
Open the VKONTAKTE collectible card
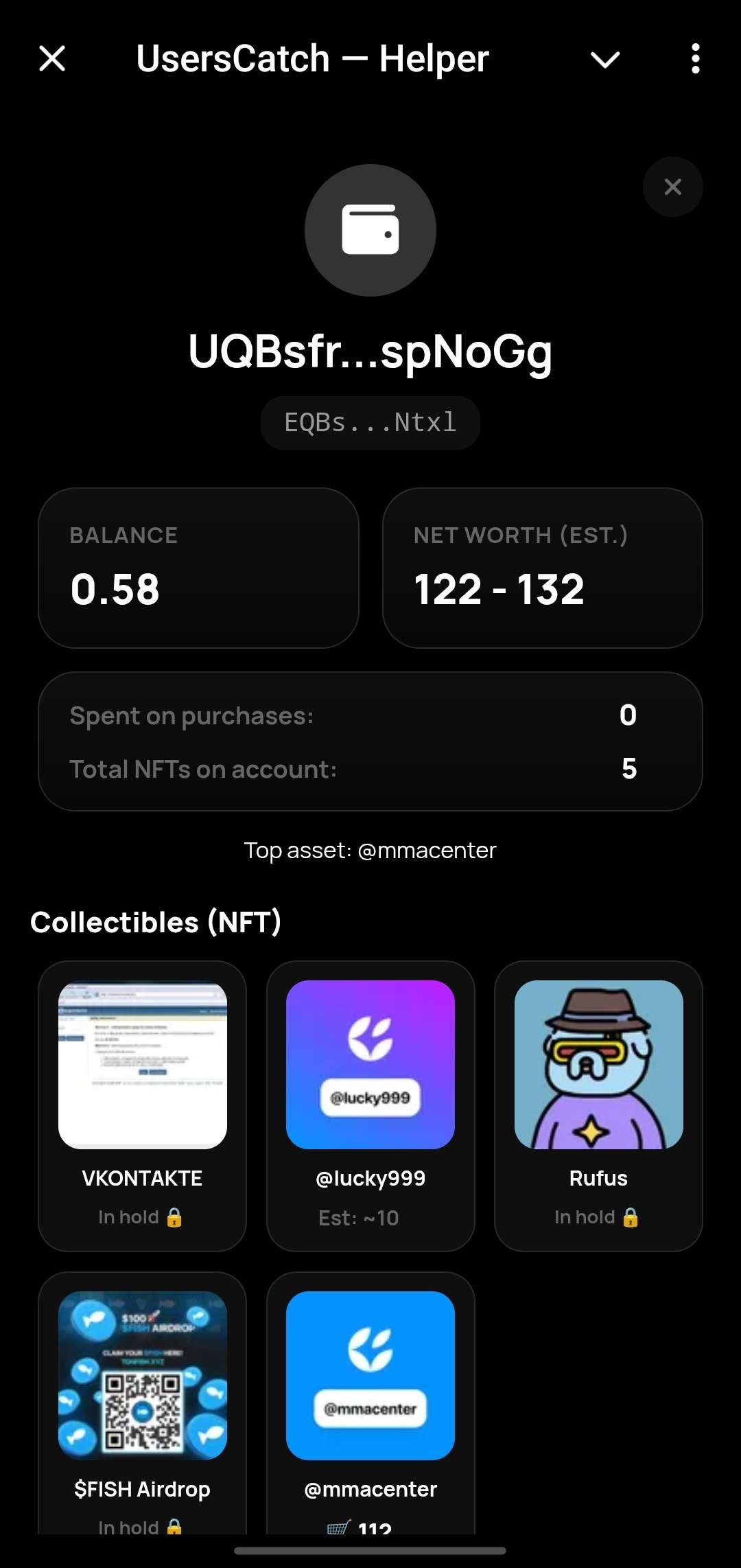pyautogui.click(x=142, y=1106)
